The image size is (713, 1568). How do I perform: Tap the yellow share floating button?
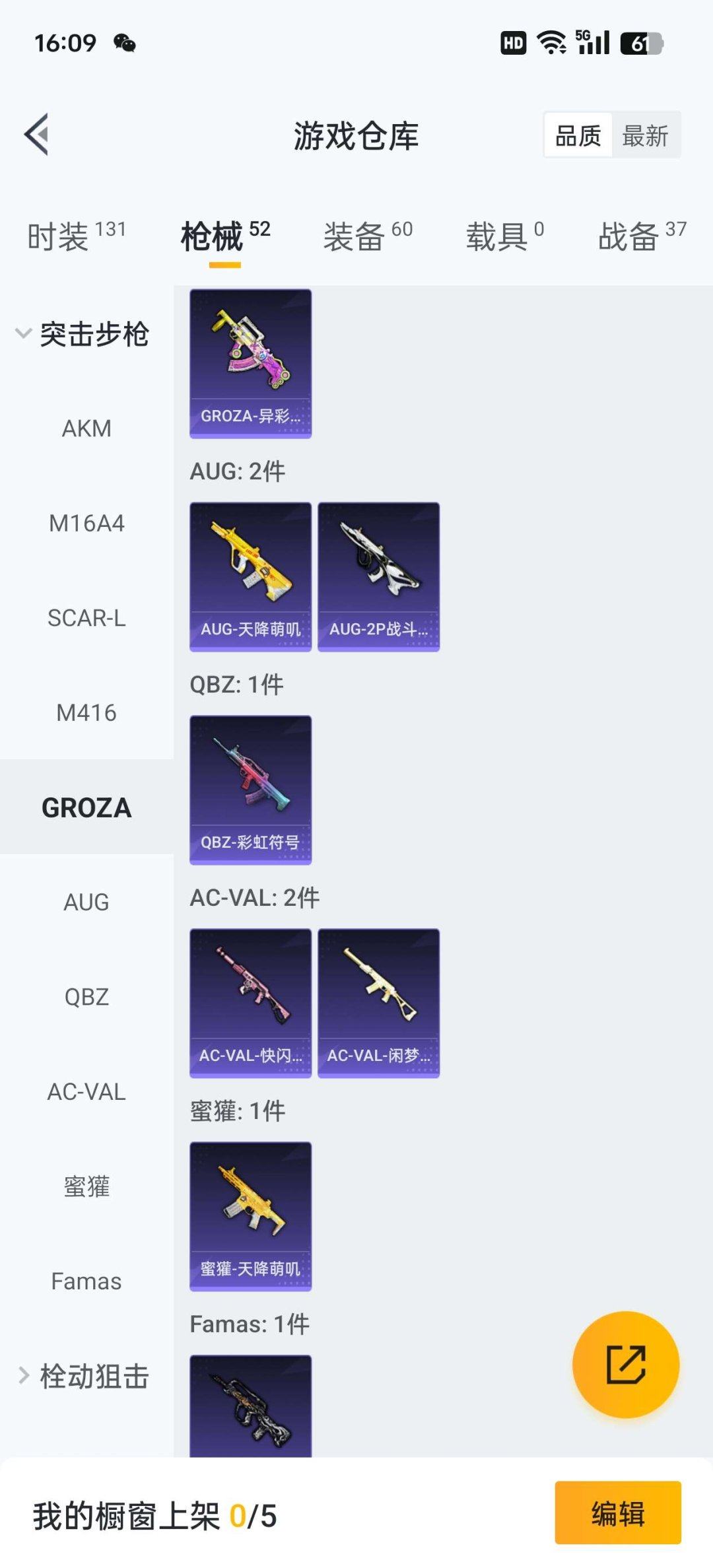[x=625, y=1364]
